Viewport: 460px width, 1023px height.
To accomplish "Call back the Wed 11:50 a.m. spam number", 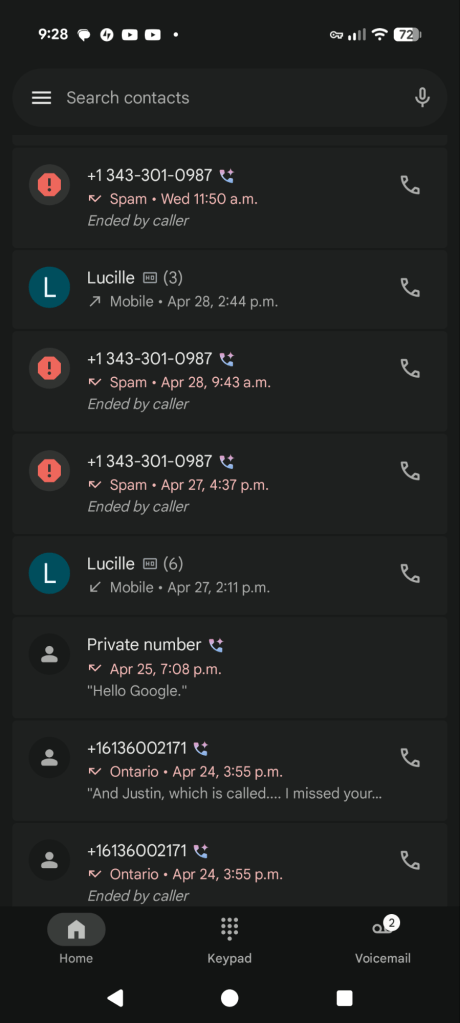I will pyautogui.click(x=410, y=185).
